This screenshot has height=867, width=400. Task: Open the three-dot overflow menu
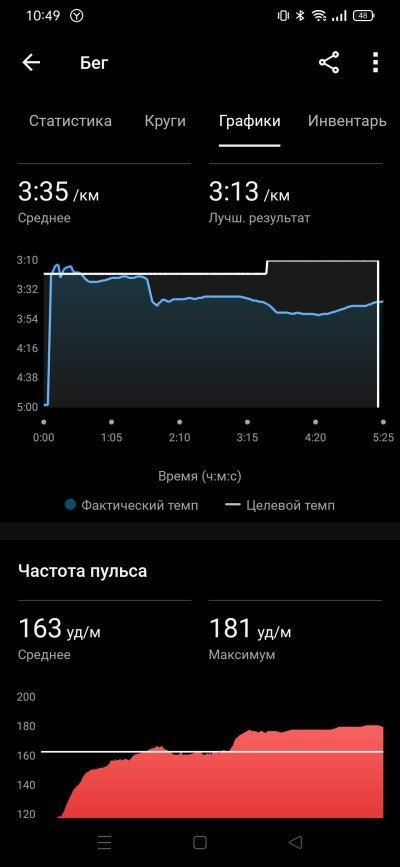[376, 63]
